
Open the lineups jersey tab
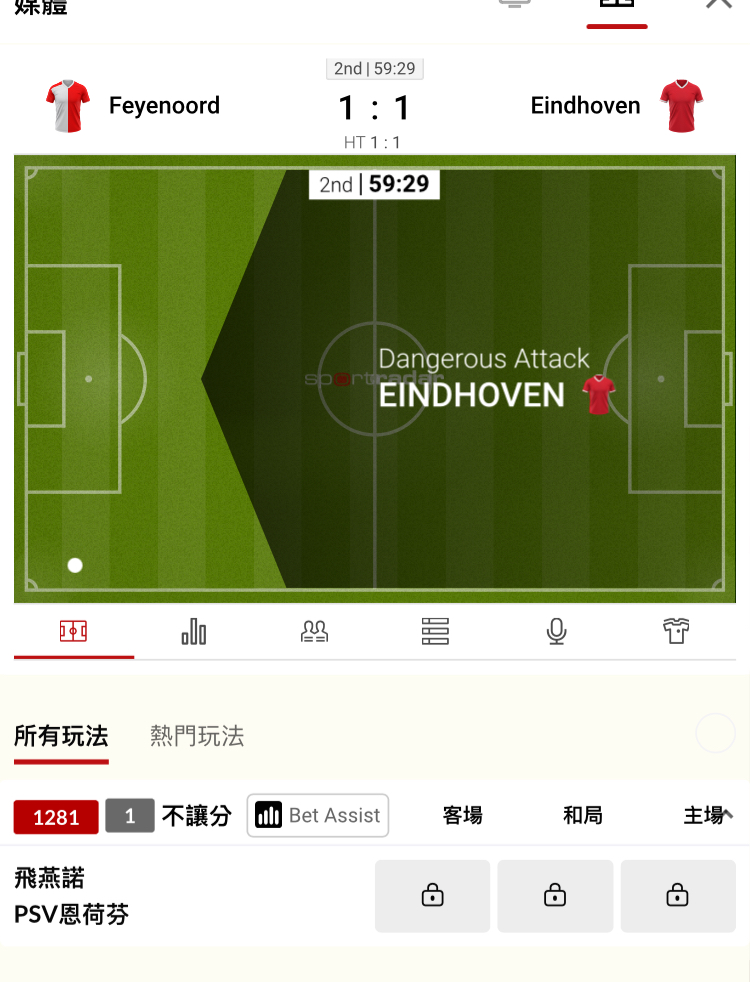click(x=676, y=632)
